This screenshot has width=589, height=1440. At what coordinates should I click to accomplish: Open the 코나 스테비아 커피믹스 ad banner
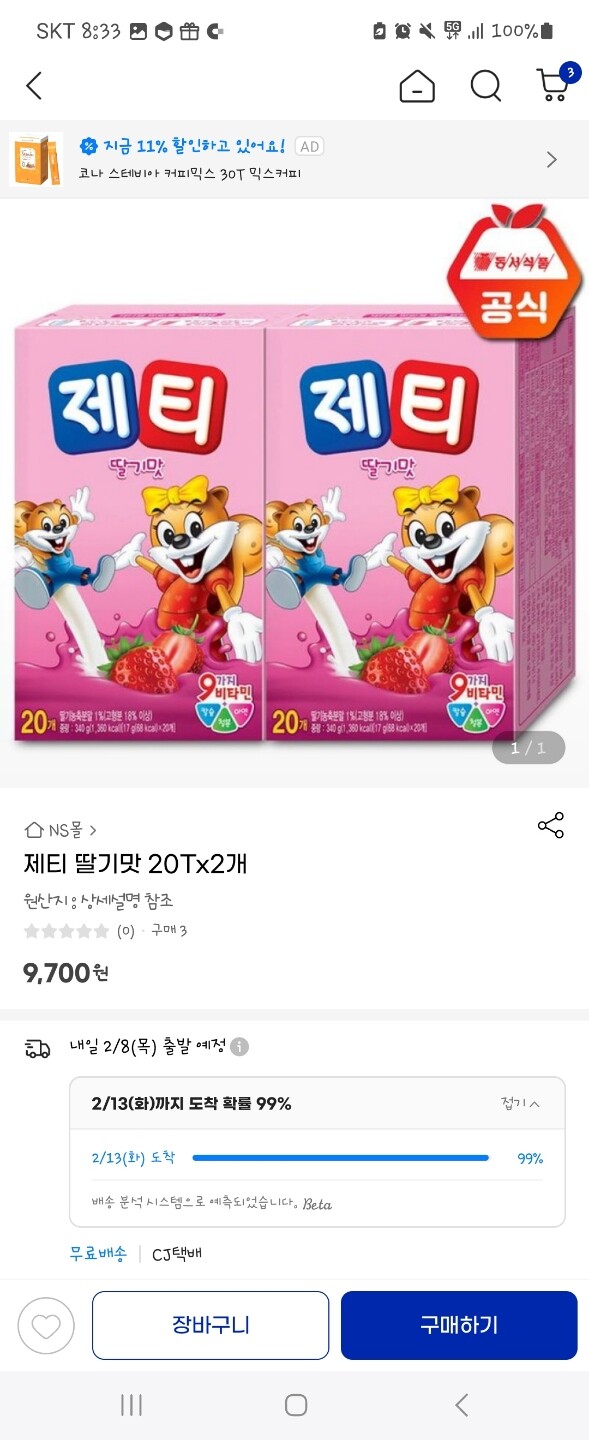pyautogui.click(x=294, y=160)
